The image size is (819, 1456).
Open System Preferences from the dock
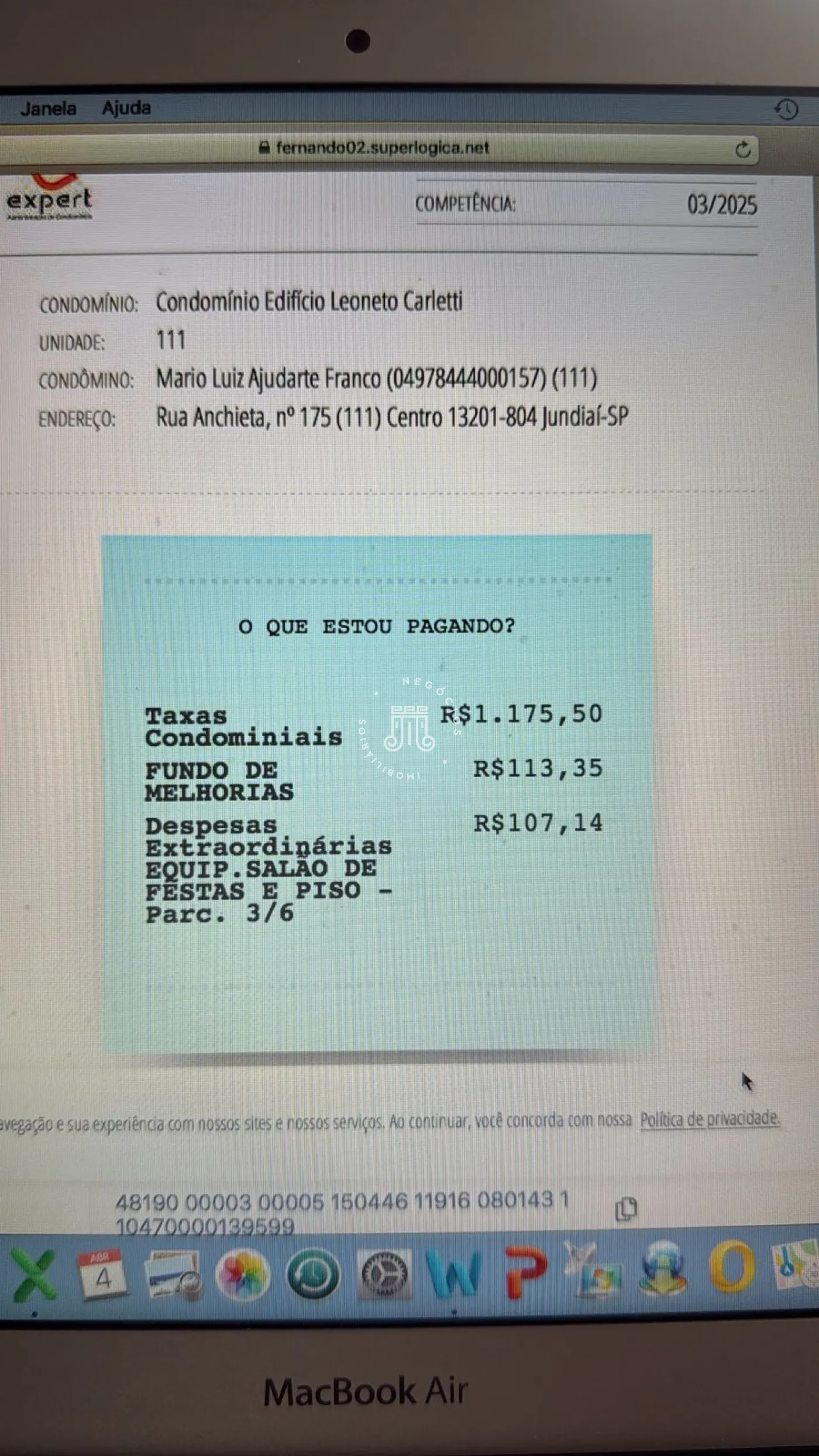click(x=384, y=1275)
